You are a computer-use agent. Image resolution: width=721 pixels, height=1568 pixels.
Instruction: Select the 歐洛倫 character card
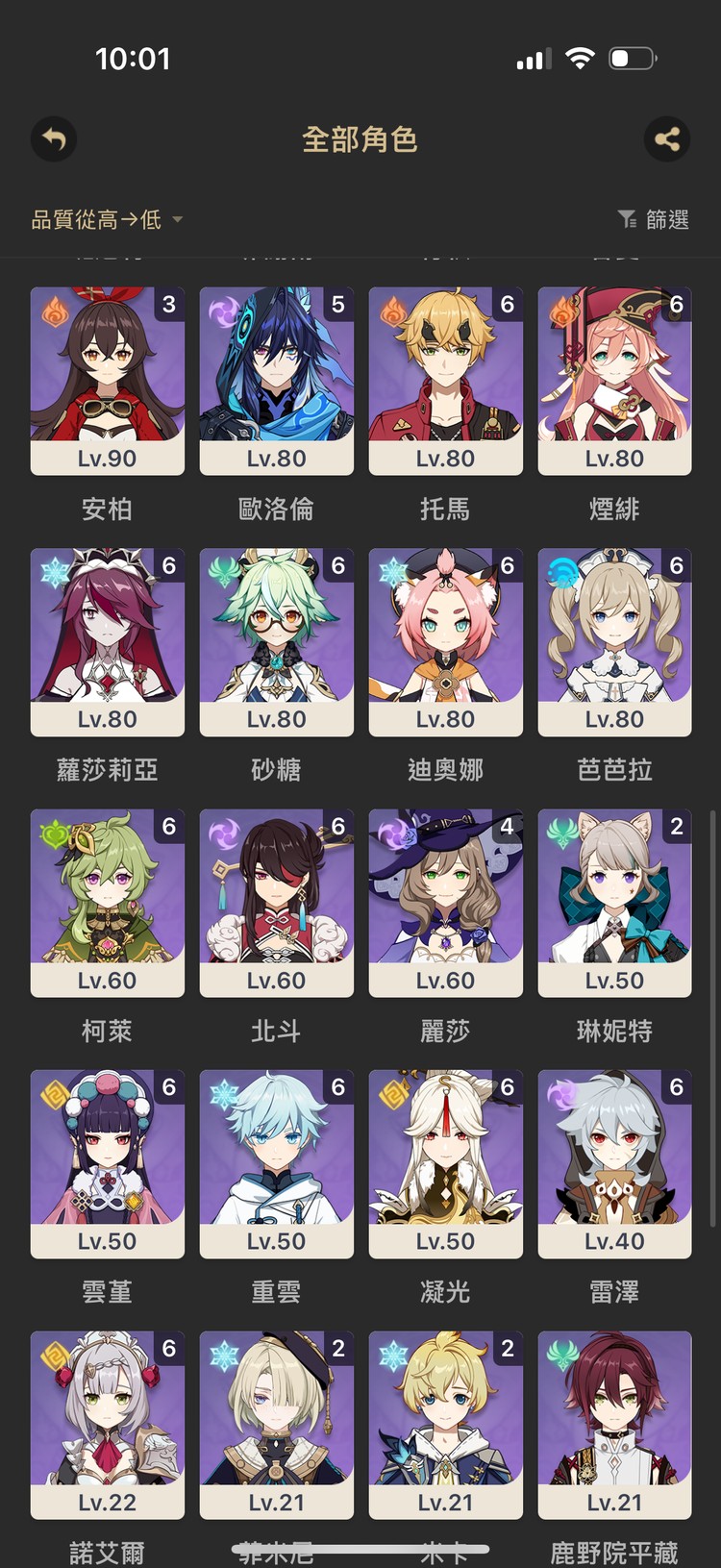[276, 381]
